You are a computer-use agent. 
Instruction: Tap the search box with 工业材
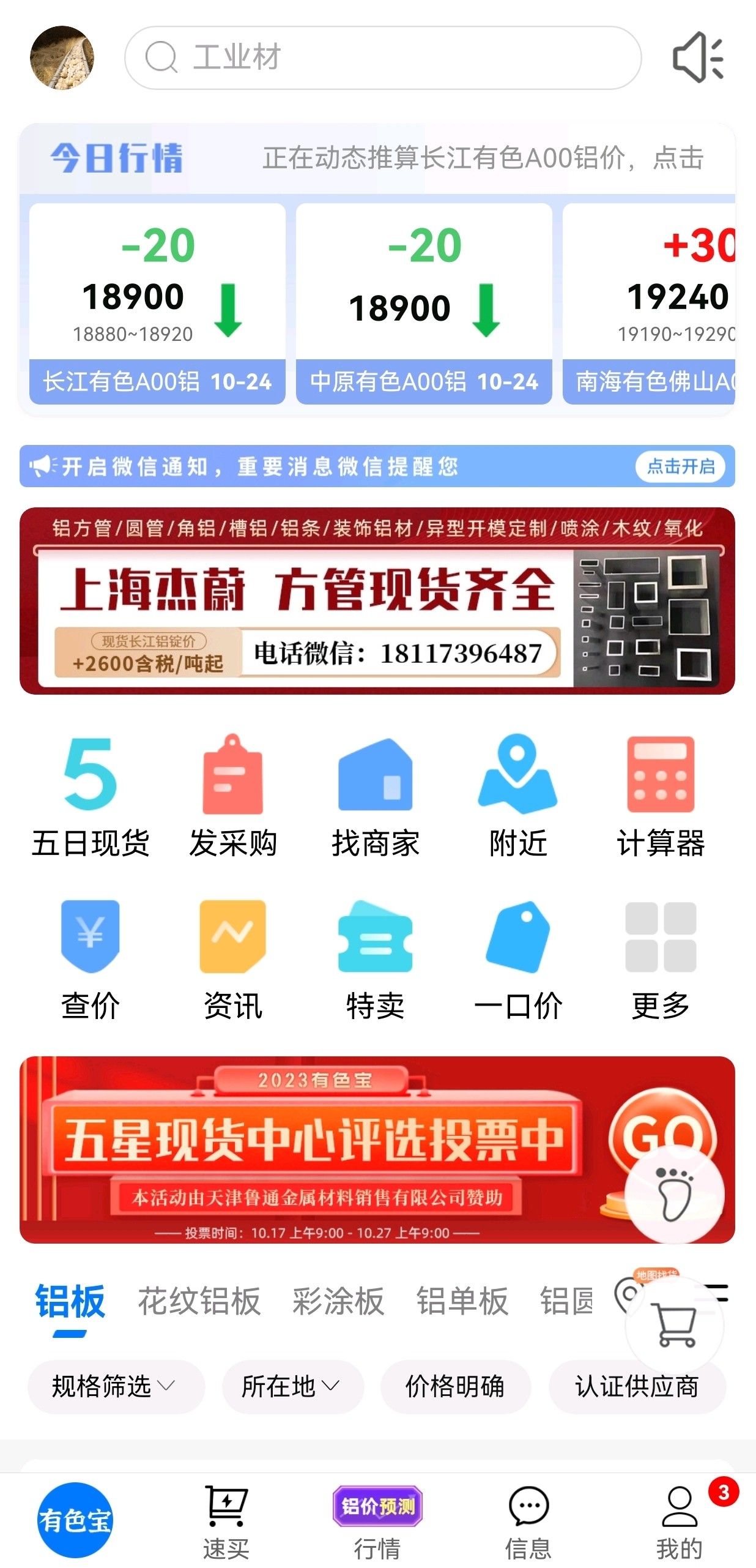[x=383, y=58]
